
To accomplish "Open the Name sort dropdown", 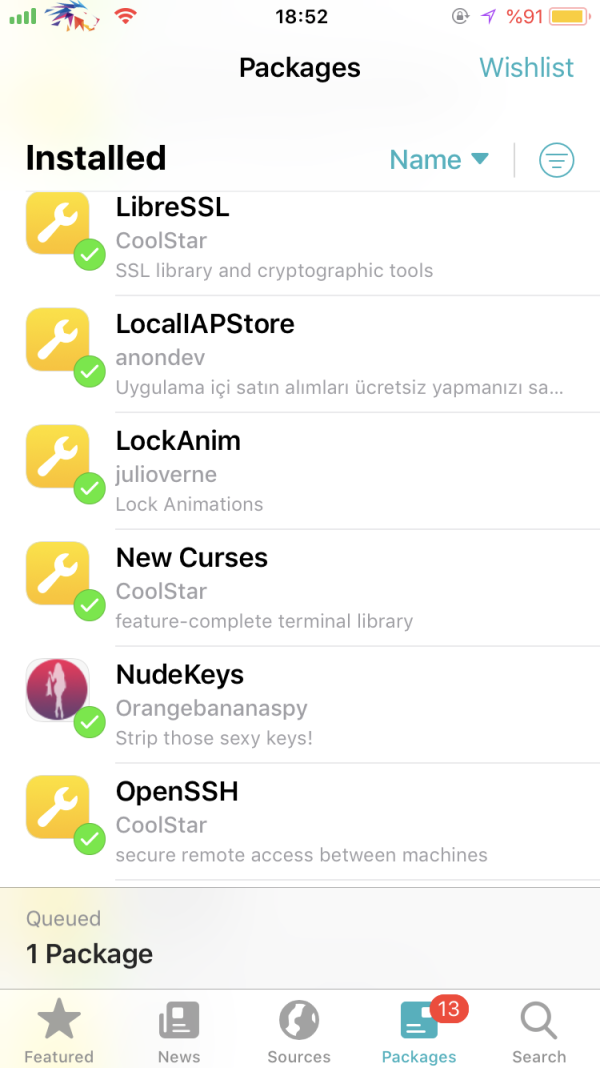I will click(438, 160).
